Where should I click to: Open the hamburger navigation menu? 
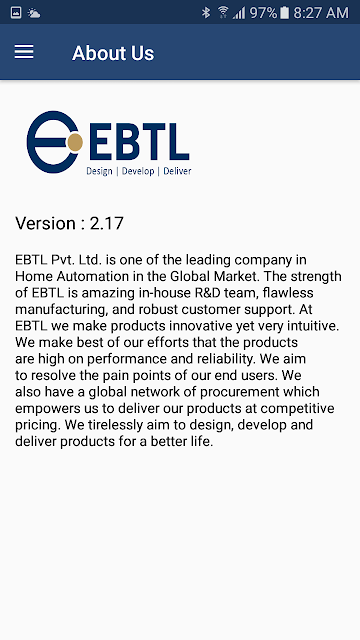24,52
